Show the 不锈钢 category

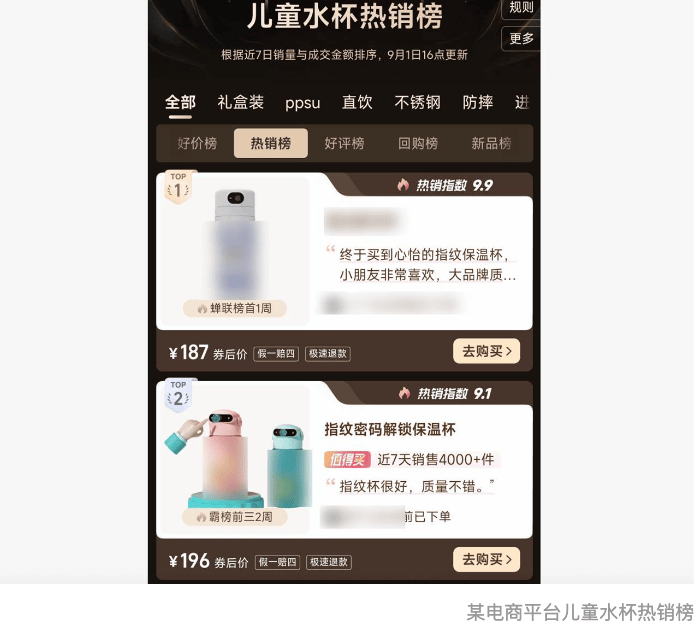pos(417,102)
